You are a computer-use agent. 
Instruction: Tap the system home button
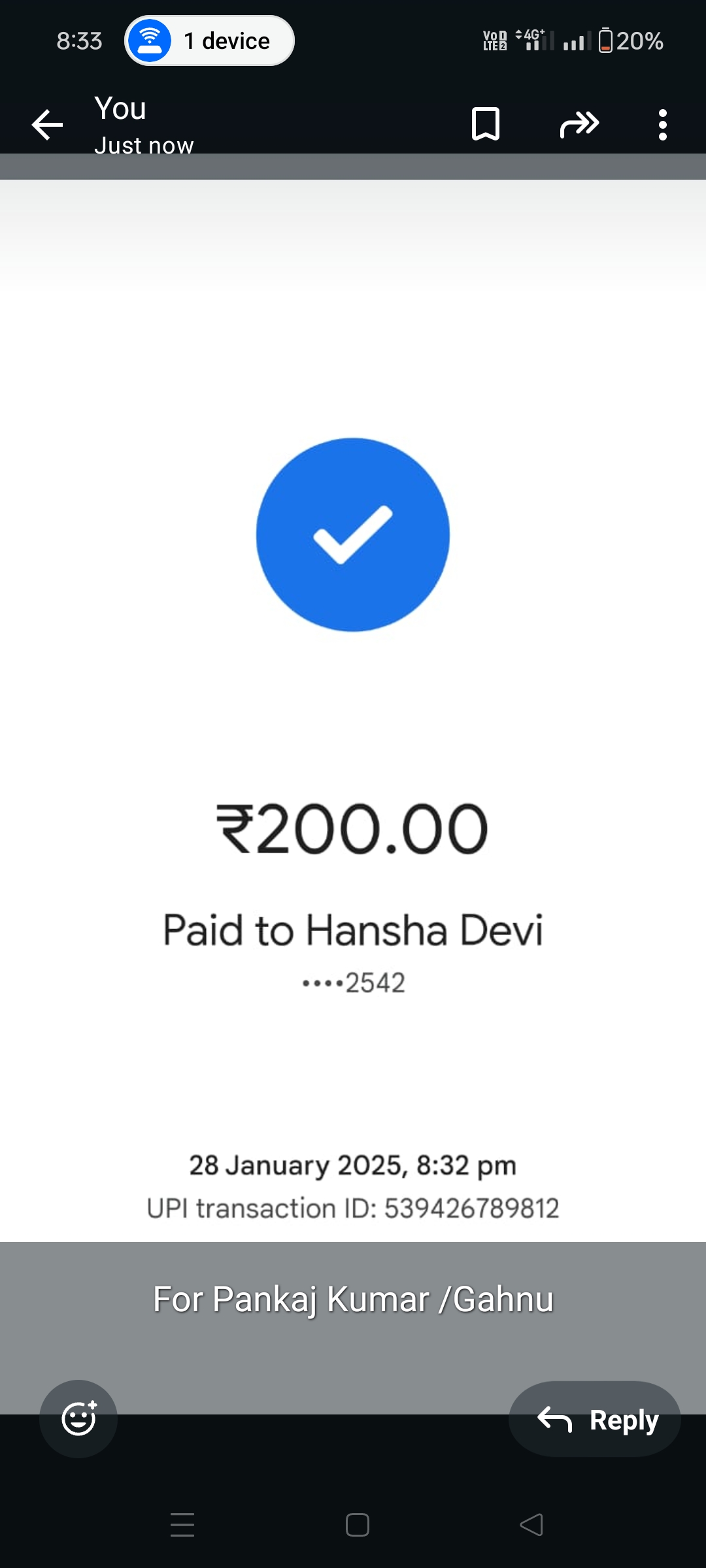(357, 1525)
